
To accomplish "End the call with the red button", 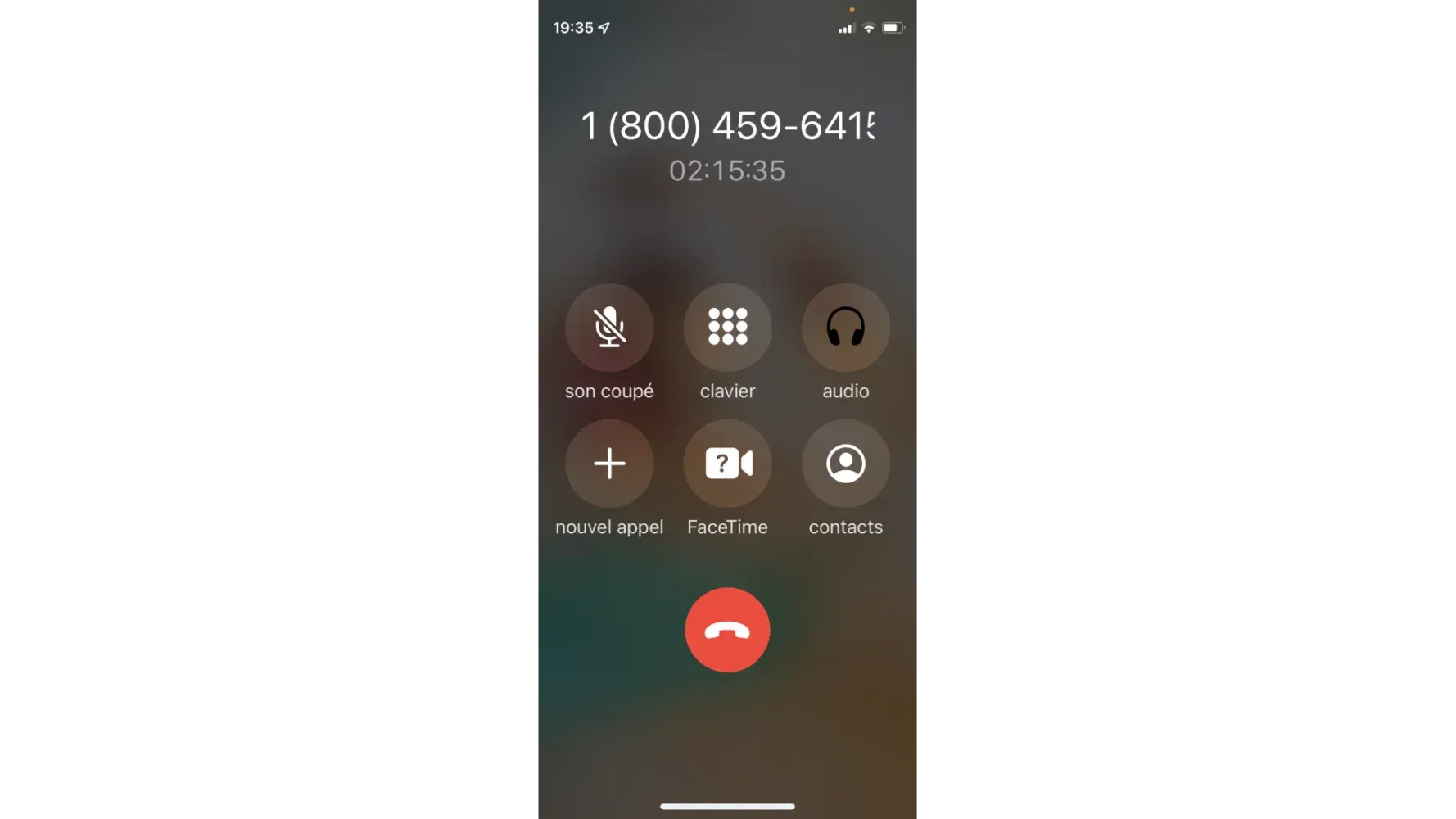I will pos(727,630).
